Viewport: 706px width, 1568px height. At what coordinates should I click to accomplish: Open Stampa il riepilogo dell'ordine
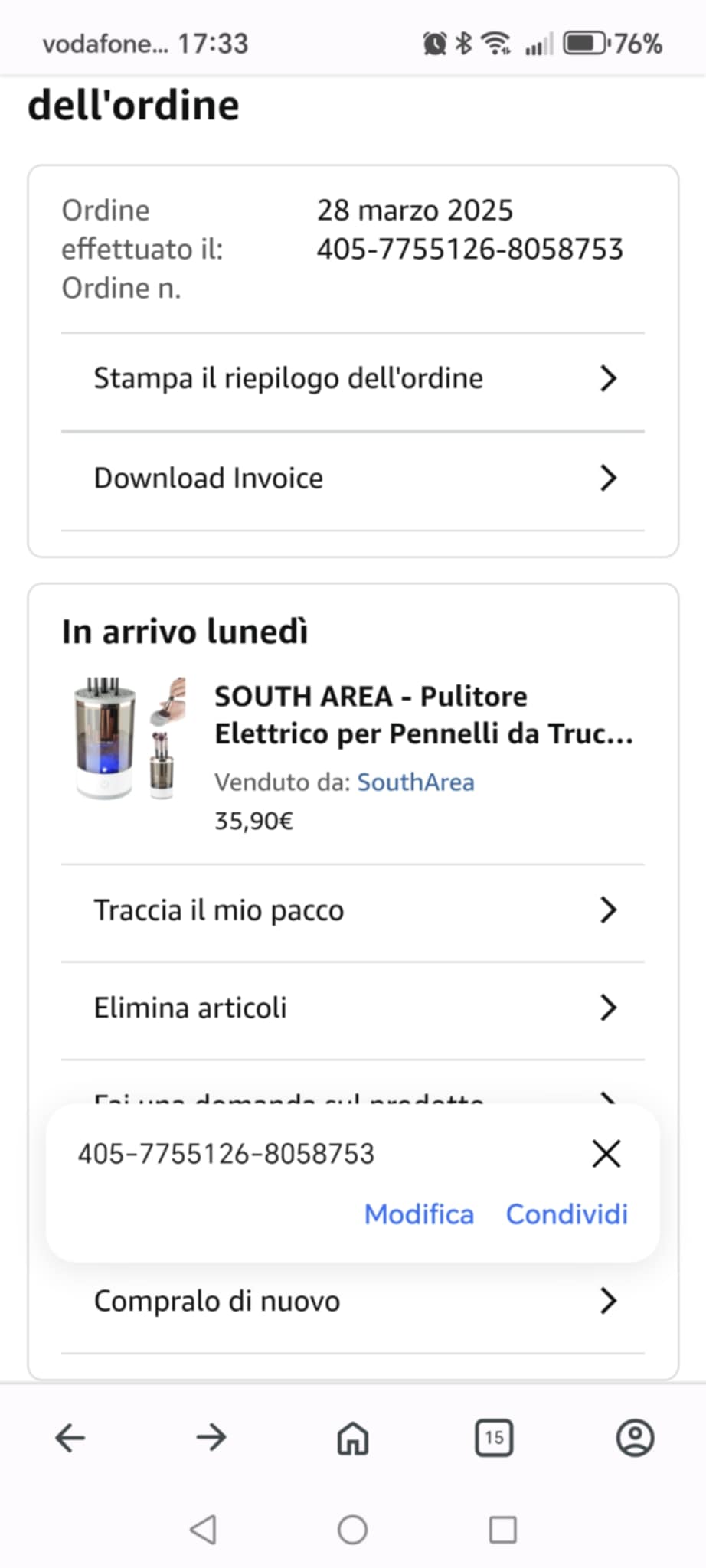pyautogui.click(x=352, y=378)
